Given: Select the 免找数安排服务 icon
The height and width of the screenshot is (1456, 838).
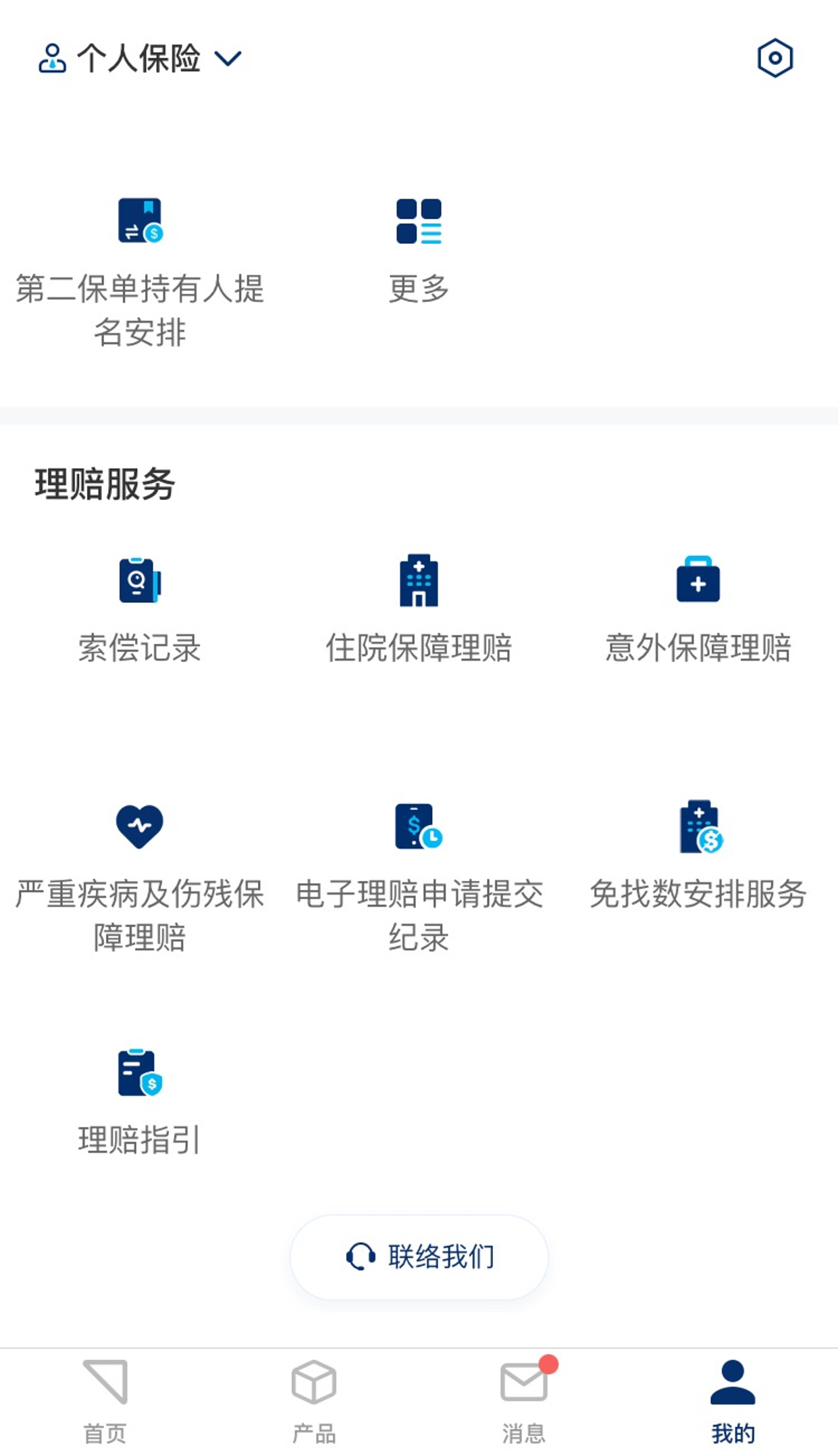Looking at the screenshot, I should [698, 831].
